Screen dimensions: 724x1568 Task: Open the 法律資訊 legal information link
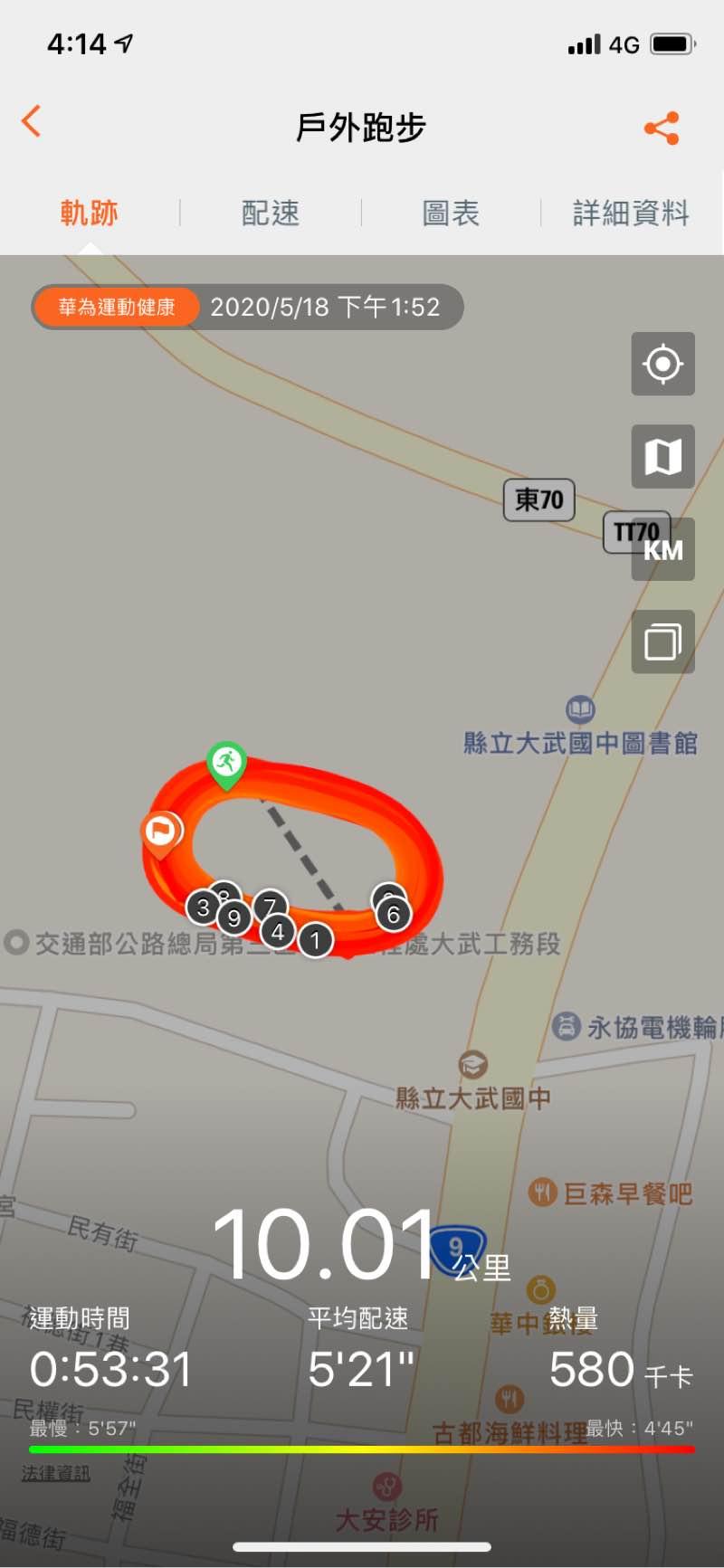click(56, 1473)
